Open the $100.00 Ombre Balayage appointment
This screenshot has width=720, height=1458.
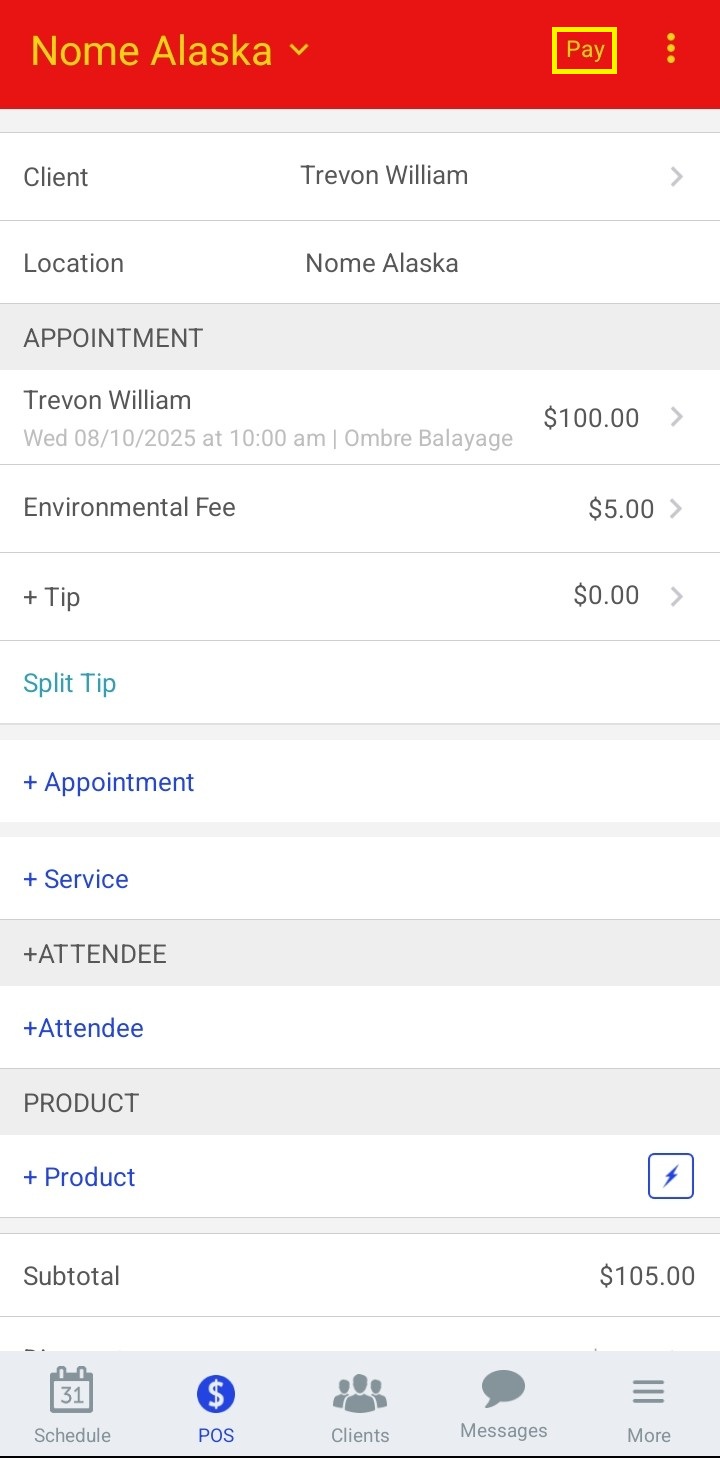pyautogui.click(x=360, y=417)
